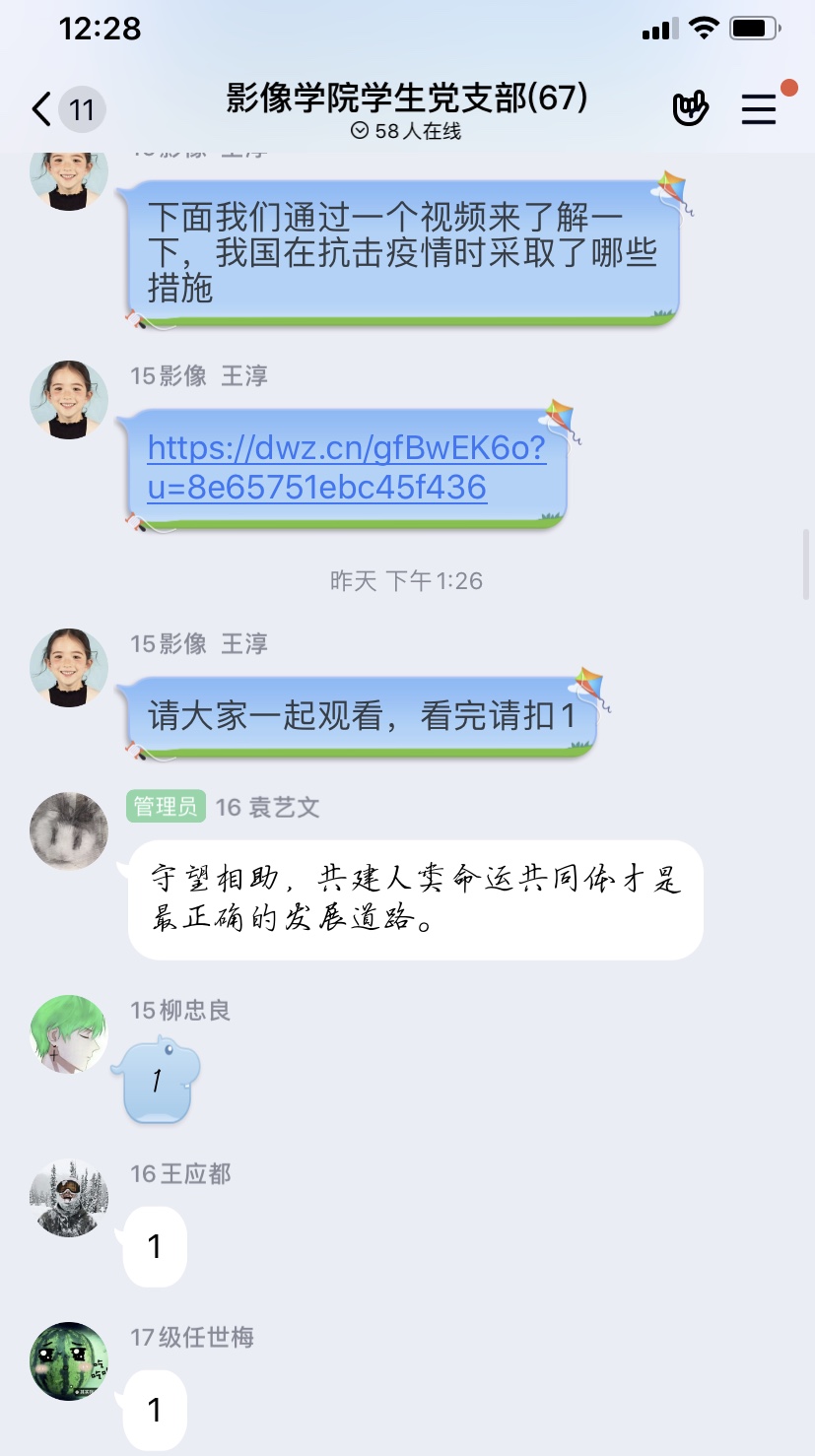Show the 58人在线 online members list

coord(406,131)
